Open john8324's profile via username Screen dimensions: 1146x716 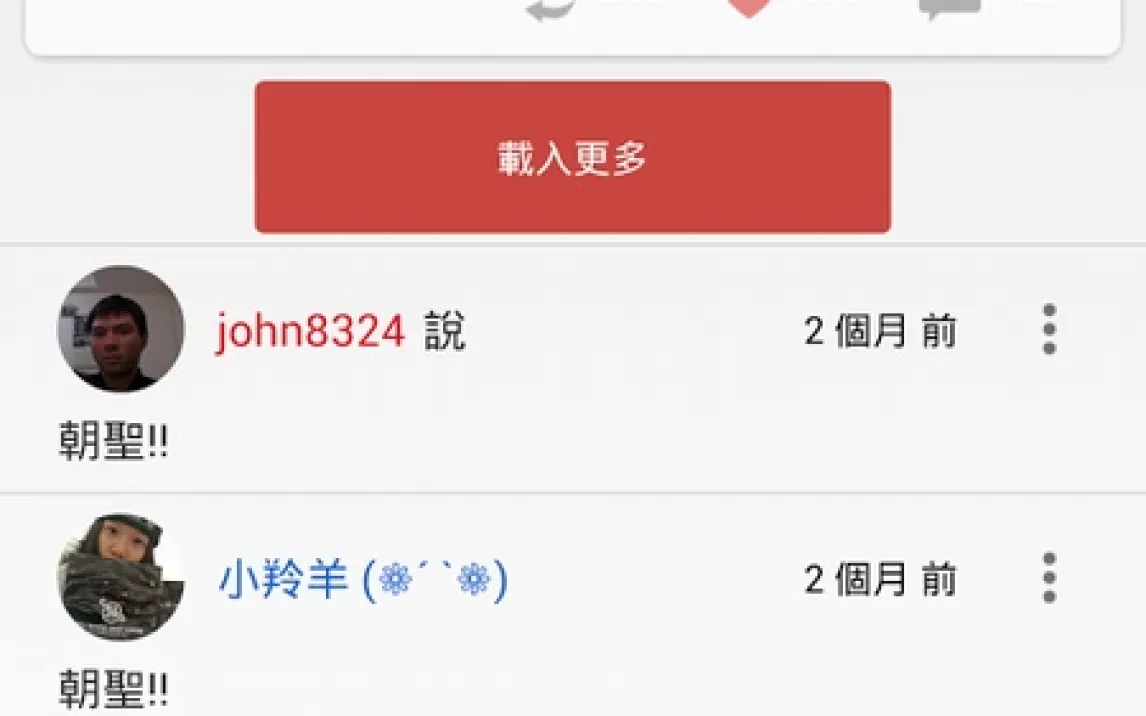pyautogui.click(x=310, y=331)
